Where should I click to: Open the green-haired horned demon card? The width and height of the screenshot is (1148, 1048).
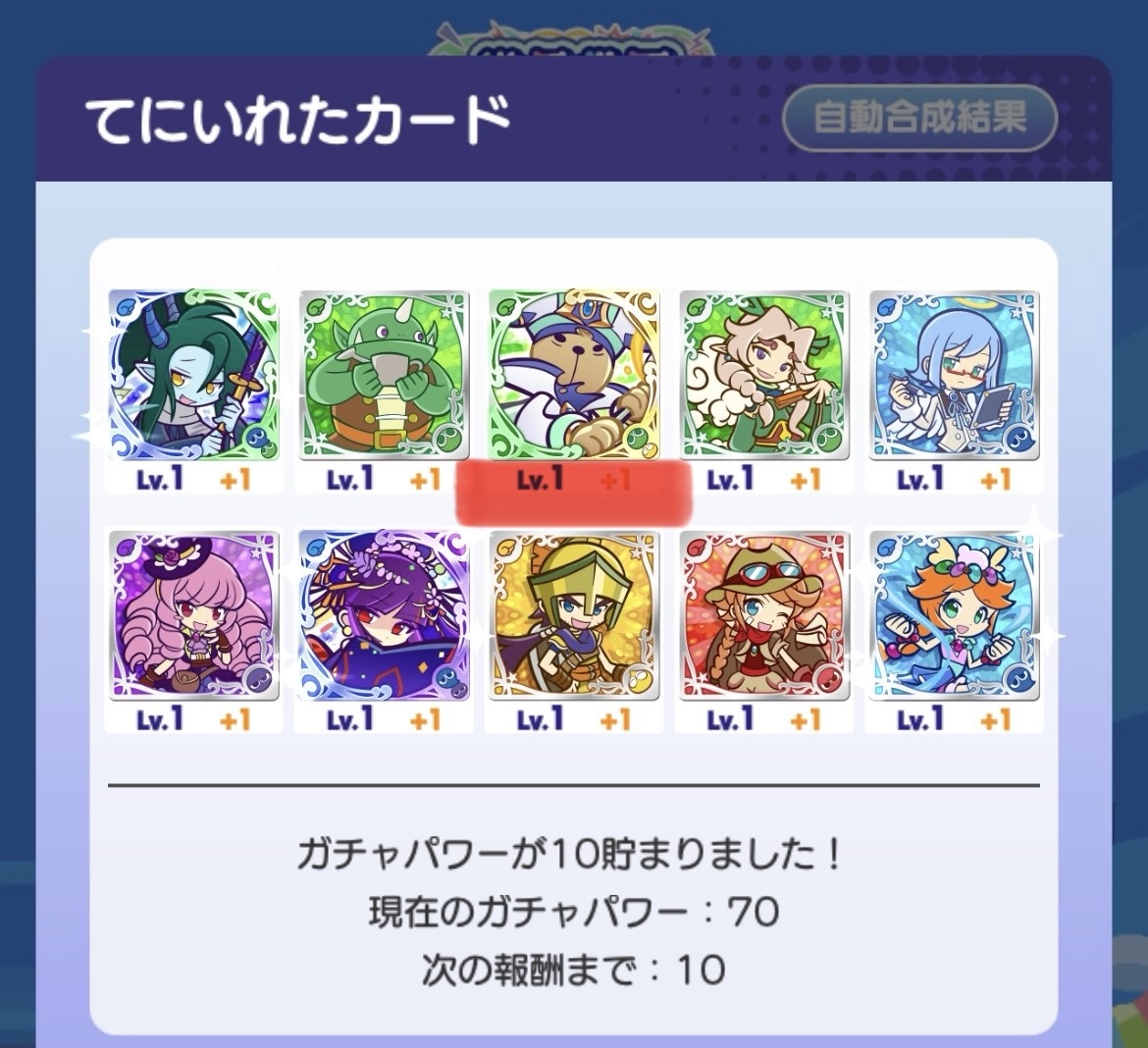click(x=193, y=375)
